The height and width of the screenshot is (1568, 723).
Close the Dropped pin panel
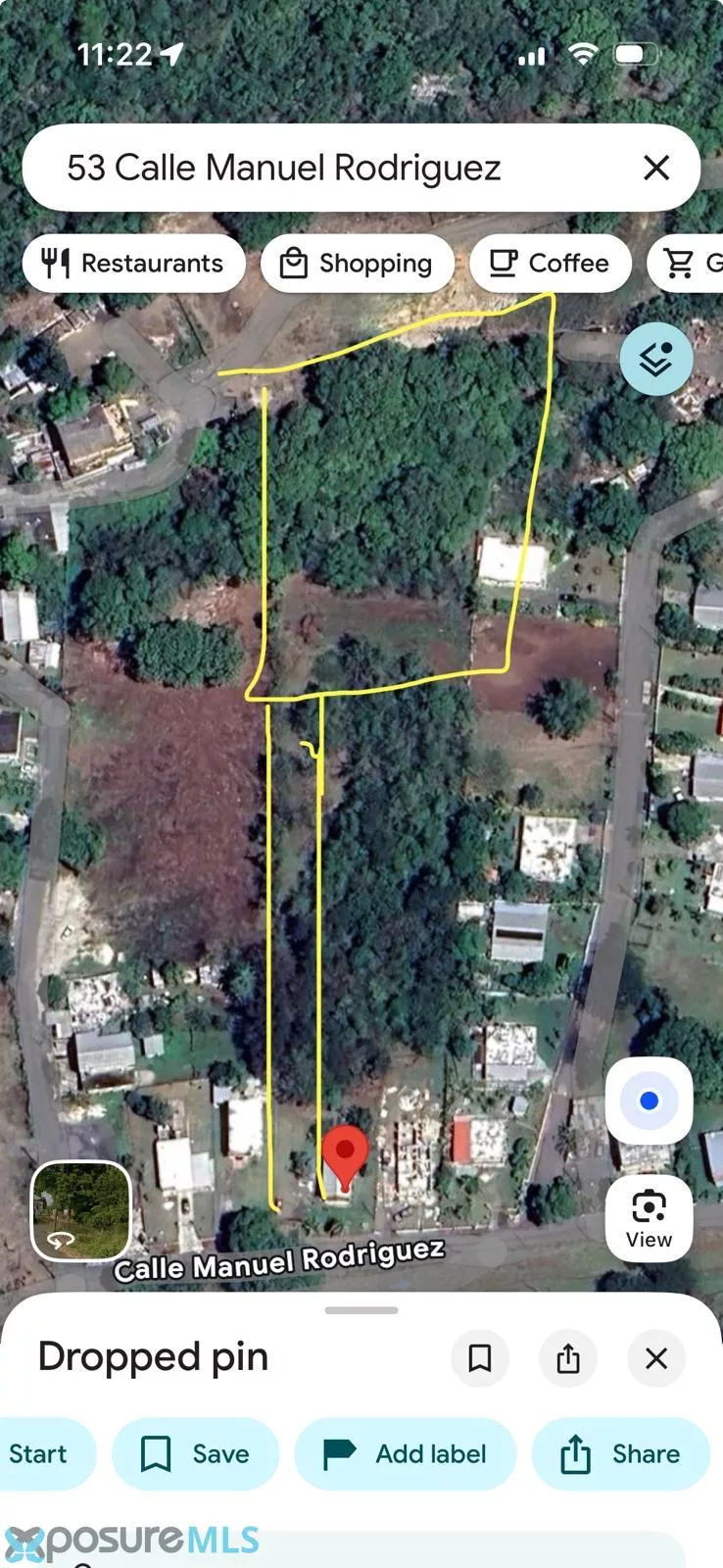coord(656,1358)
